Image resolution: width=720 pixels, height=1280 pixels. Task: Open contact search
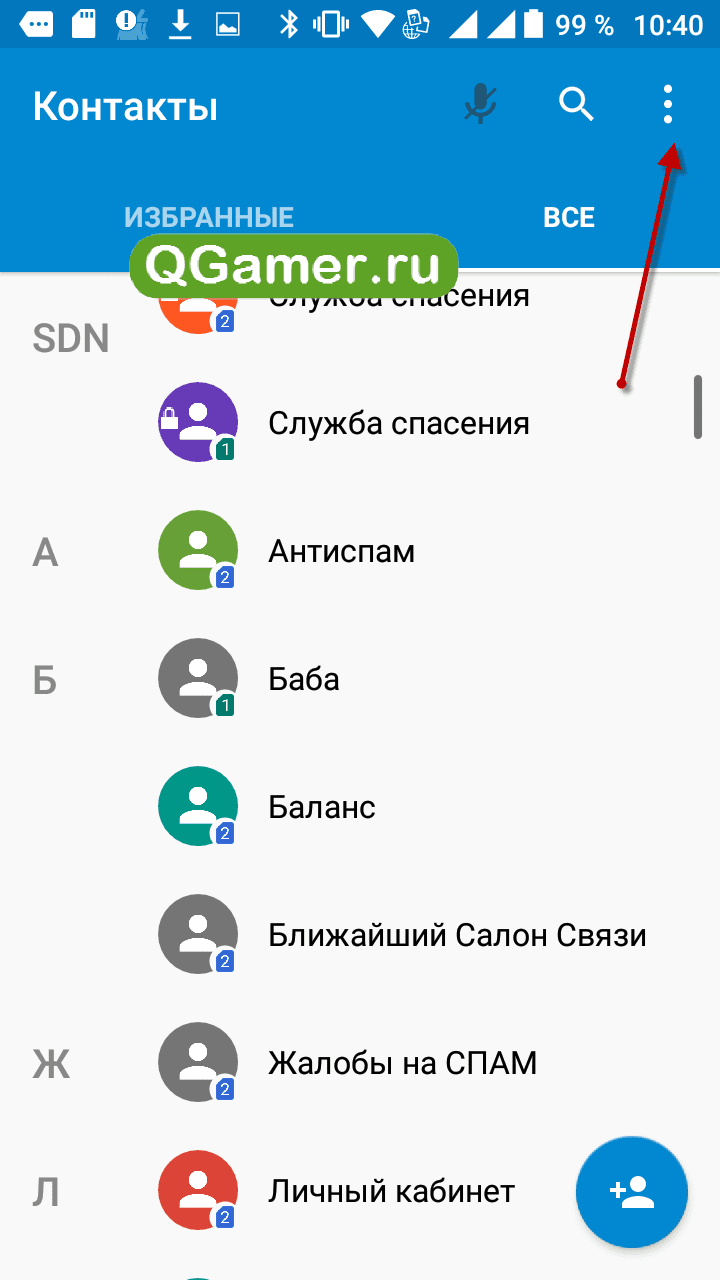tap(577, 104)
